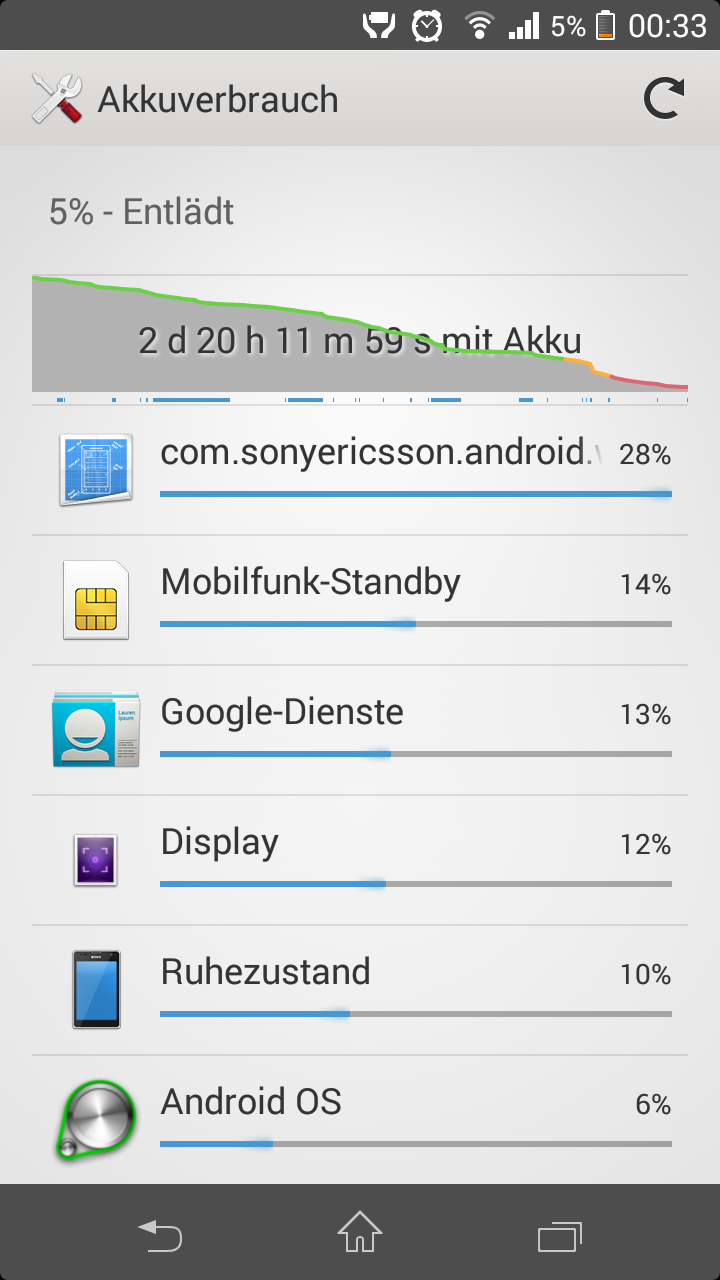Go to the home screen
This screenshot has height=1280, width=720.
coord(360,1232)
